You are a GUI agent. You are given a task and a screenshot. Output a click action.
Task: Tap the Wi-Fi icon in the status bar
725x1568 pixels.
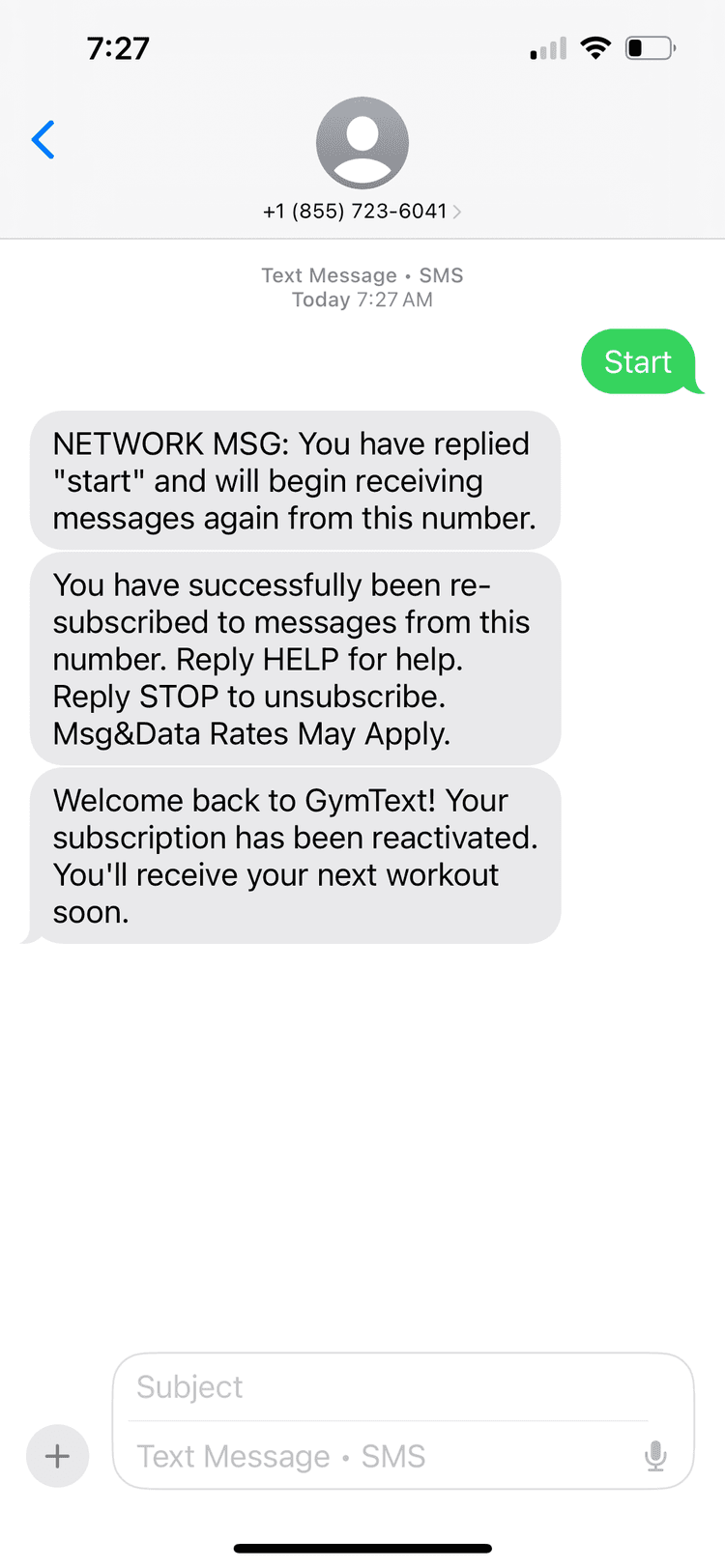(x=595, y=47)
